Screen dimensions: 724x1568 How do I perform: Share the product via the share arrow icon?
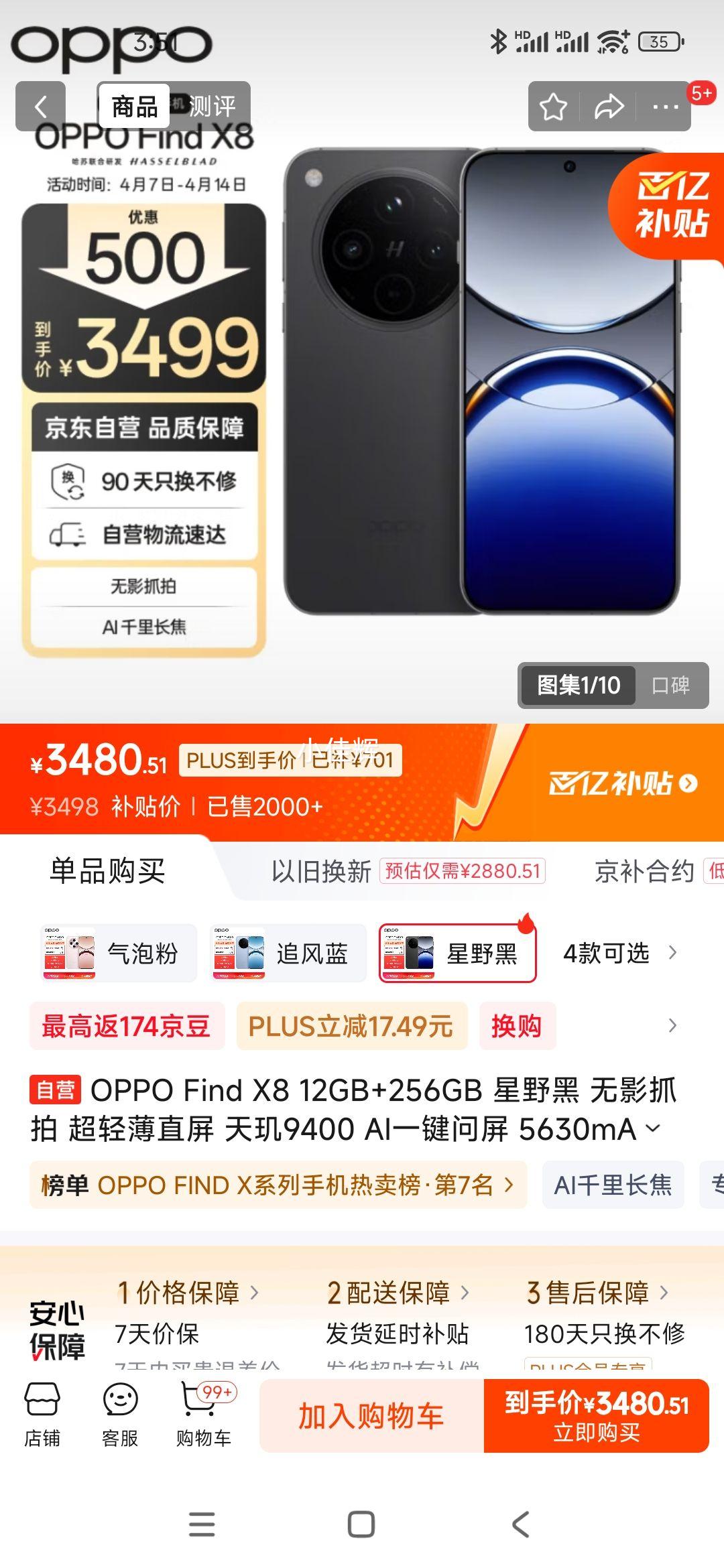point(609,105)
